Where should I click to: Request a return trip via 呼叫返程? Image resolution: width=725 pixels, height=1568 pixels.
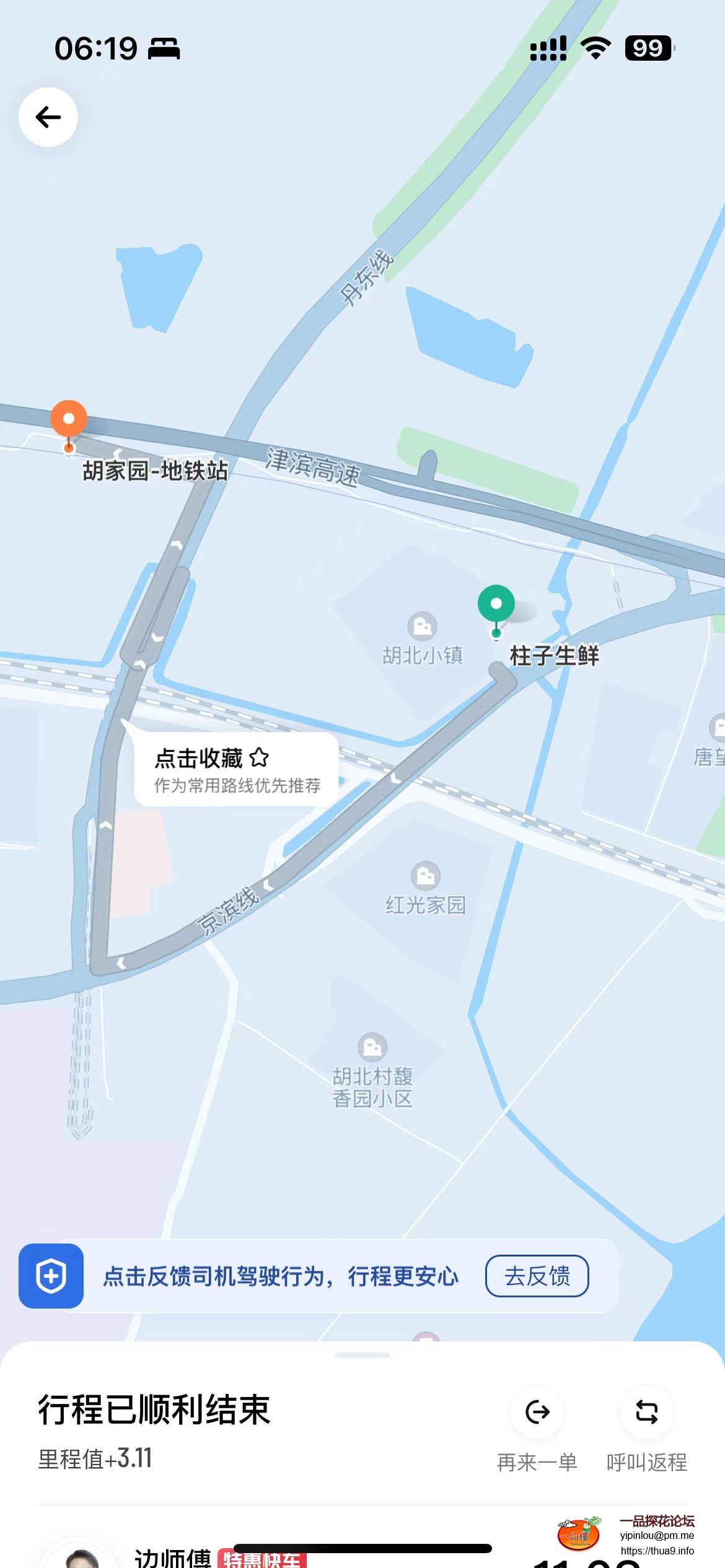646,1413
